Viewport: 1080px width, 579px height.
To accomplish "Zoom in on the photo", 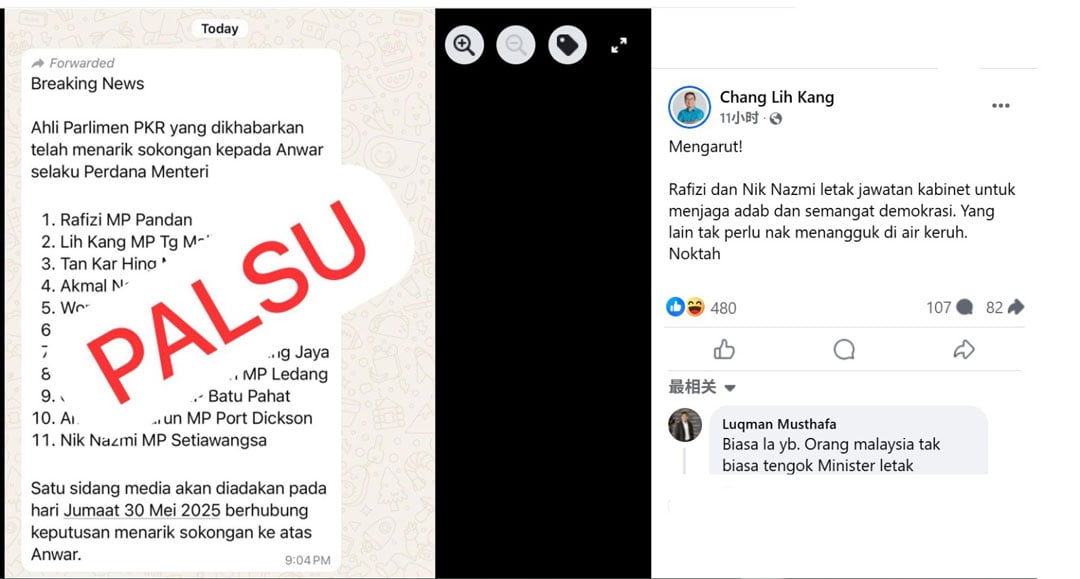I will [464, 45].
